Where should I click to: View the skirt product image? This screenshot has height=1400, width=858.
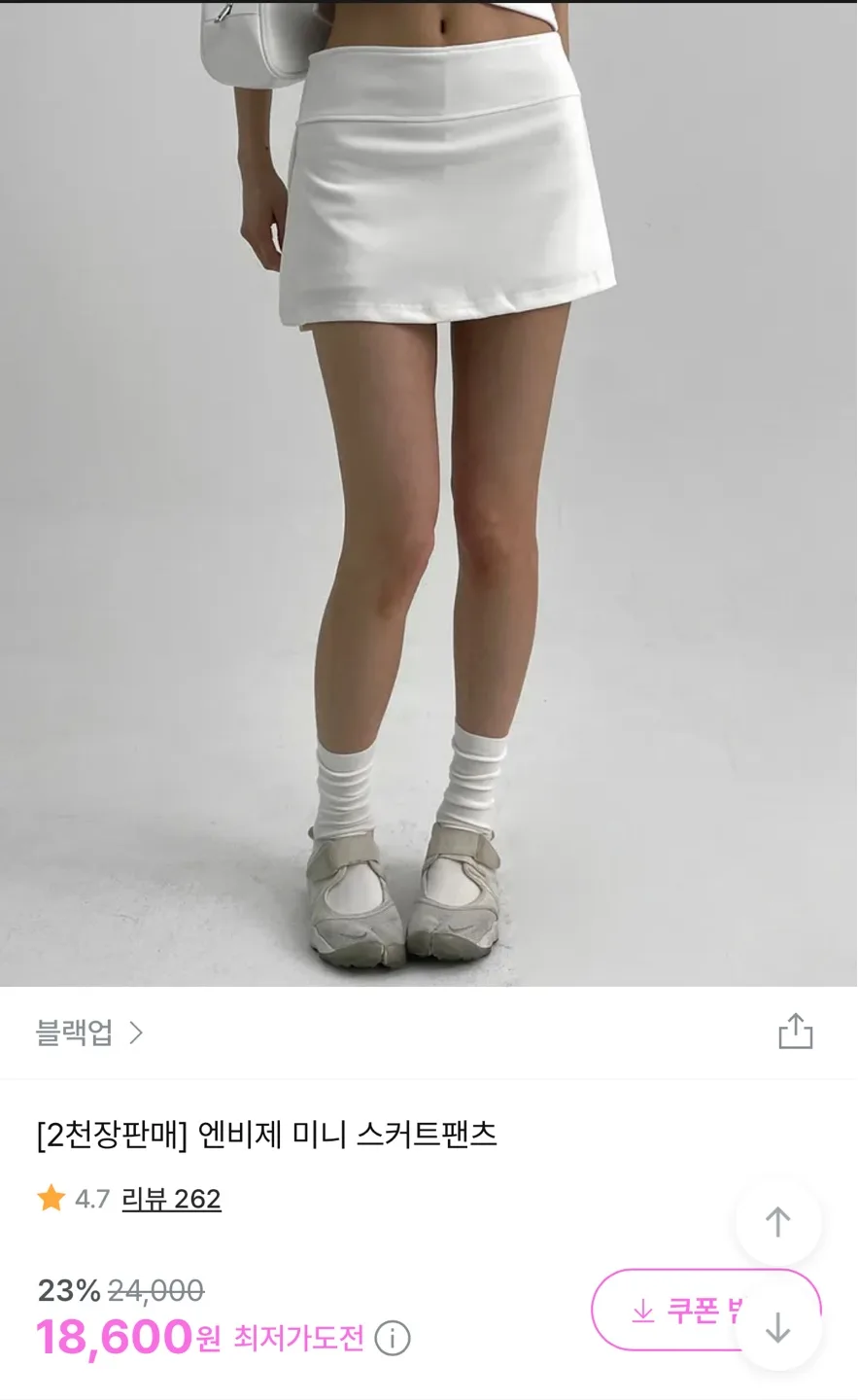429,486
